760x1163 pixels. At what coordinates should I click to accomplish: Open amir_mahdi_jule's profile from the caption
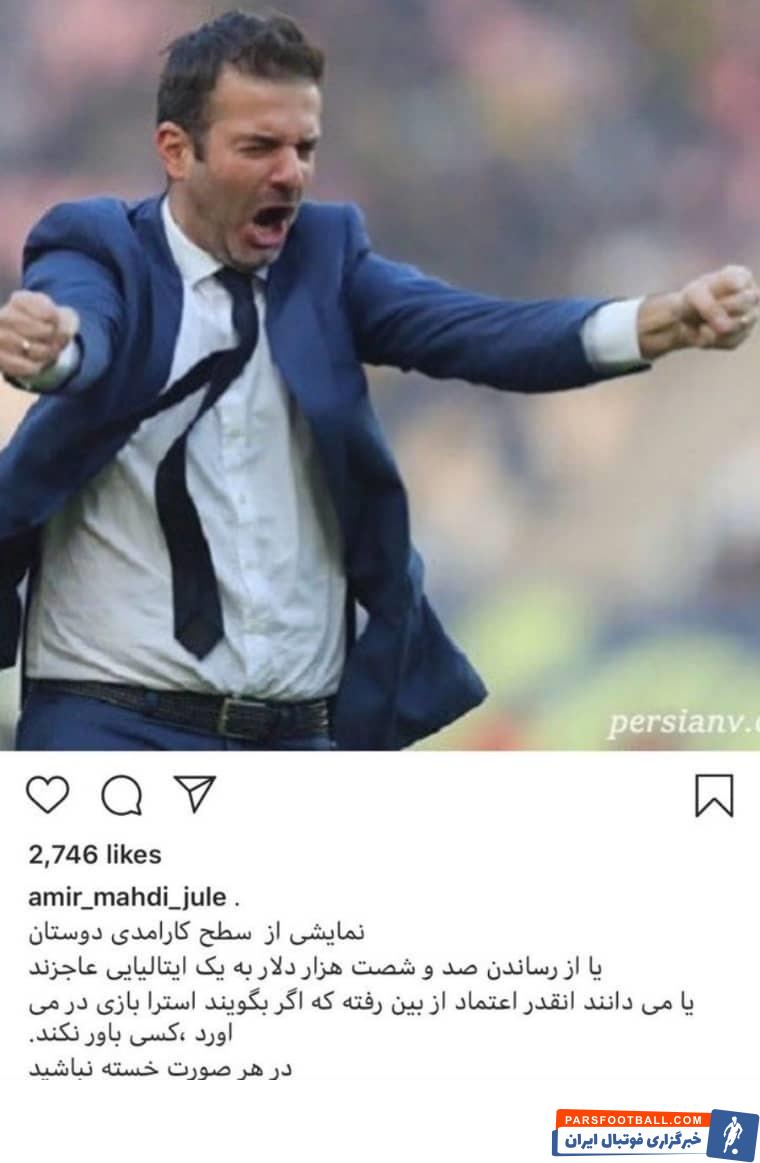[126, 896]
